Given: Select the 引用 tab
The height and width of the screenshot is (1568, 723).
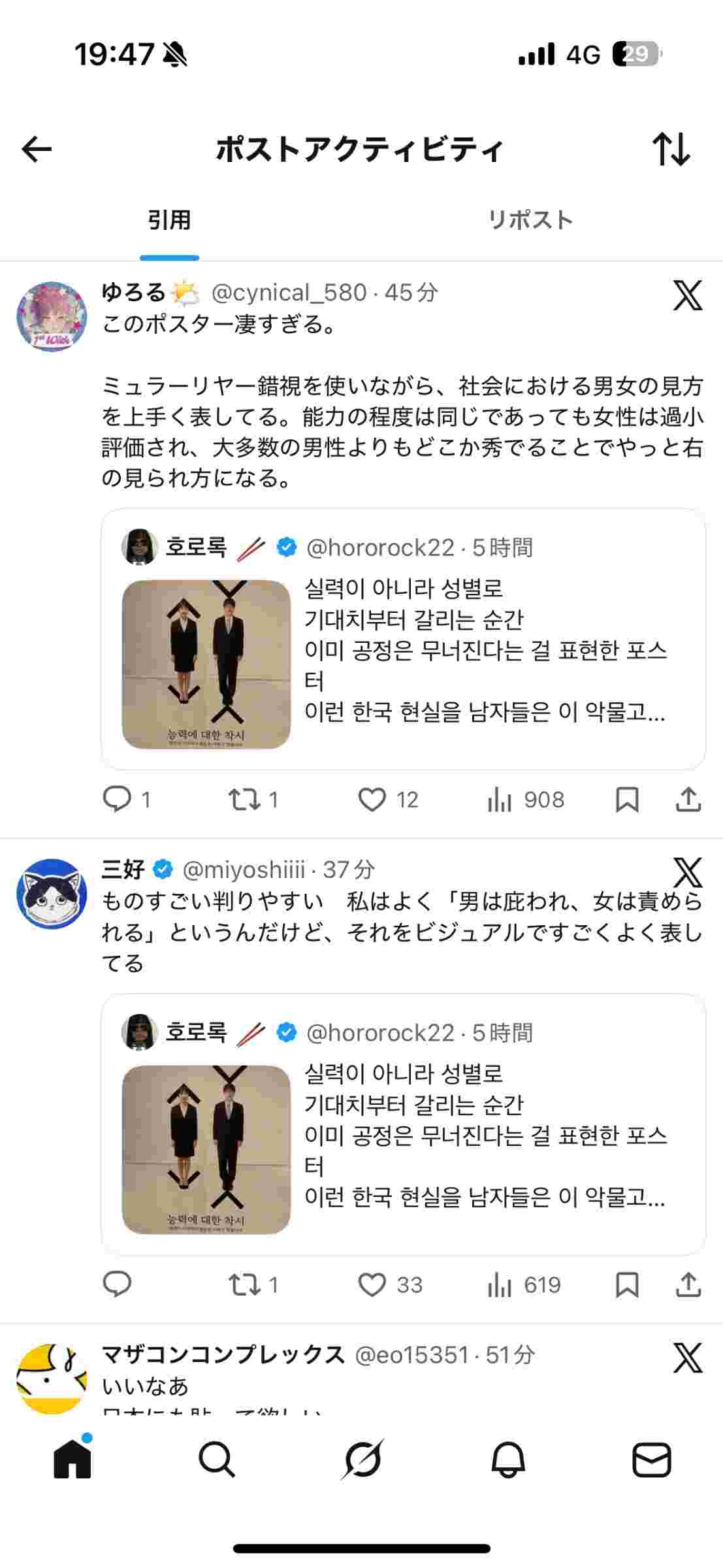Looking at the screenshot, I should point(169,220).
